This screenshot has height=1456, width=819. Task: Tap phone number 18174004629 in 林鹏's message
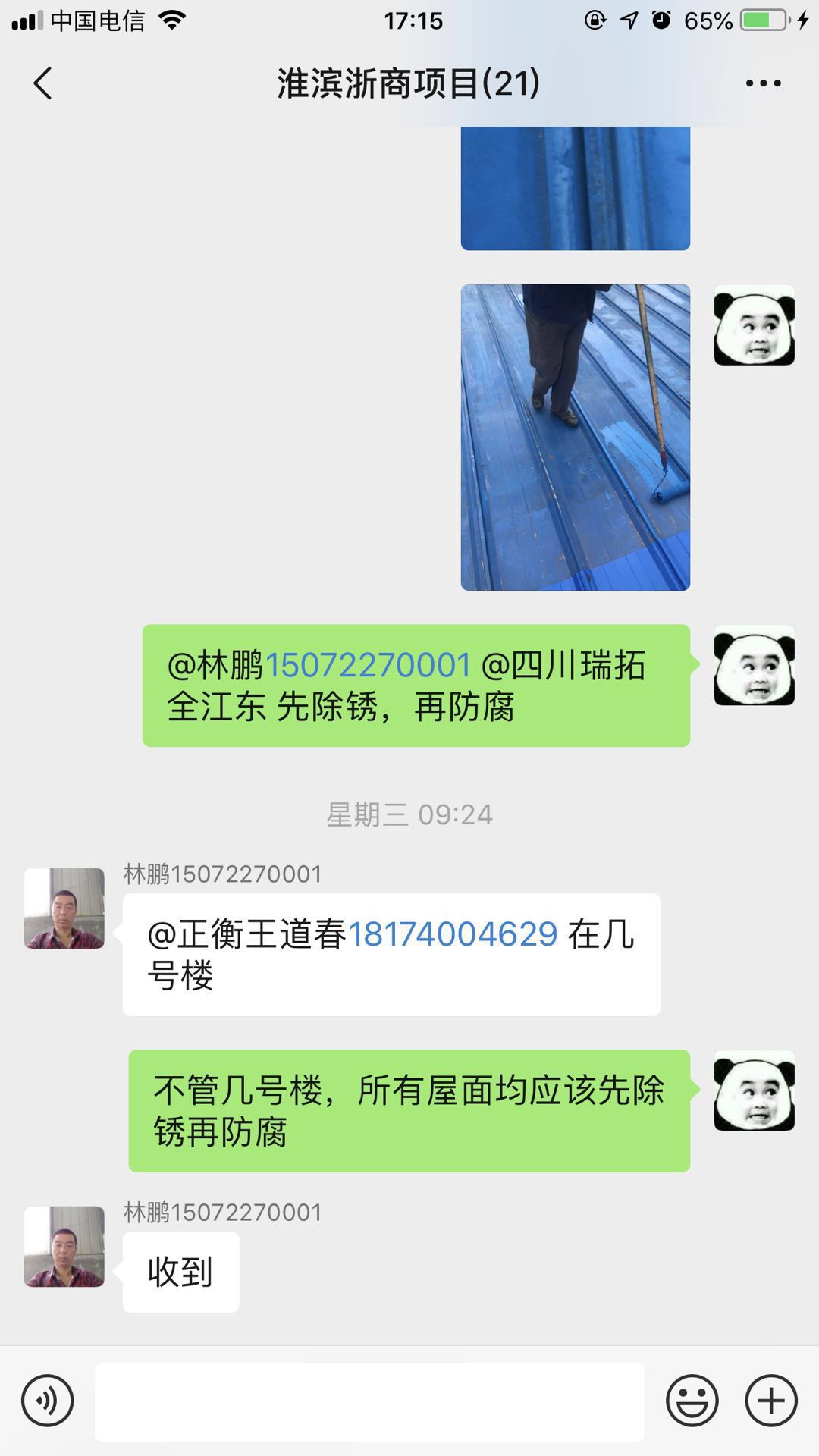click(x=453, y=934)
